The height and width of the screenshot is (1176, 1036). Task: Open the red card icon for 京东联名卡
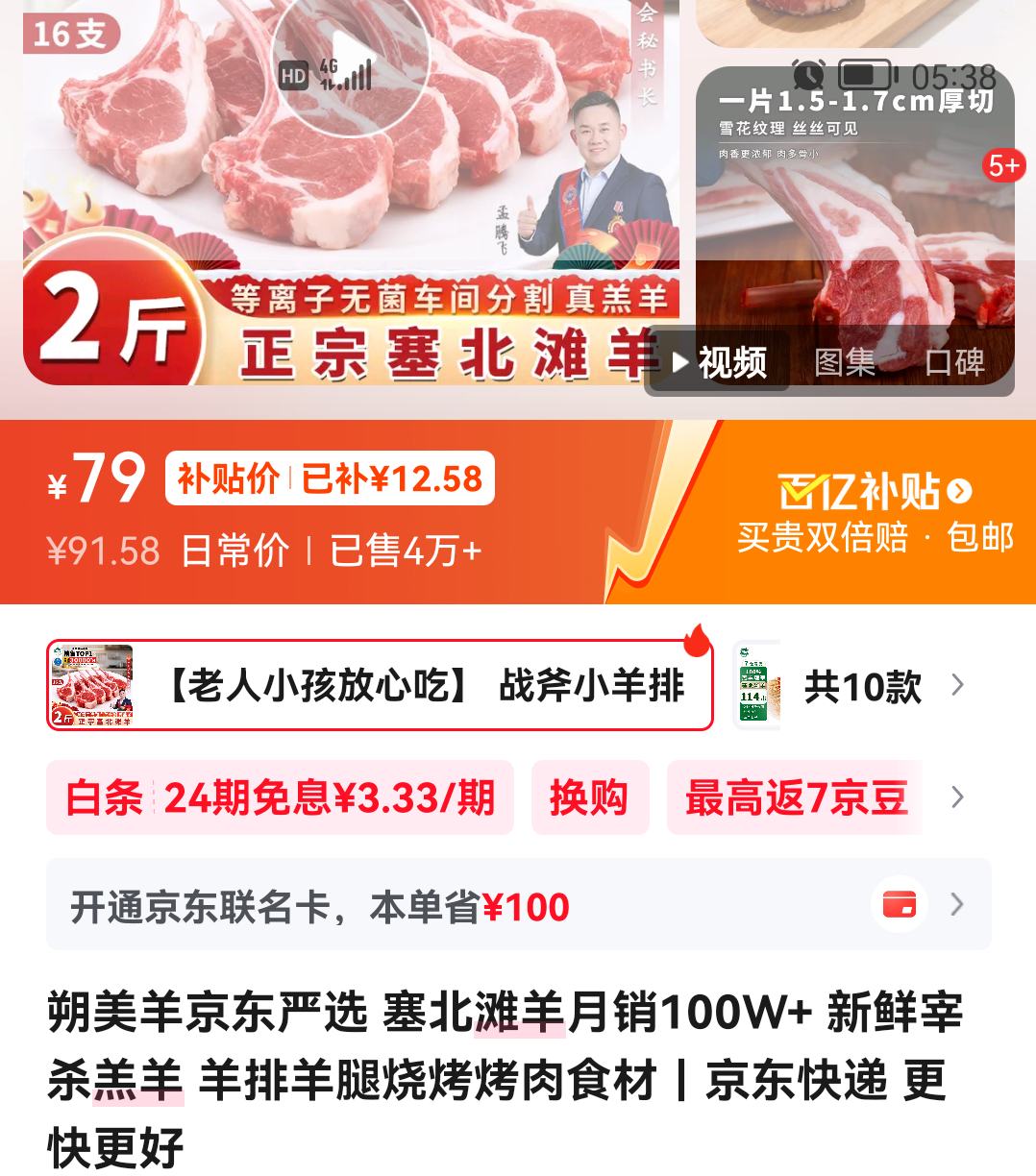900,904
